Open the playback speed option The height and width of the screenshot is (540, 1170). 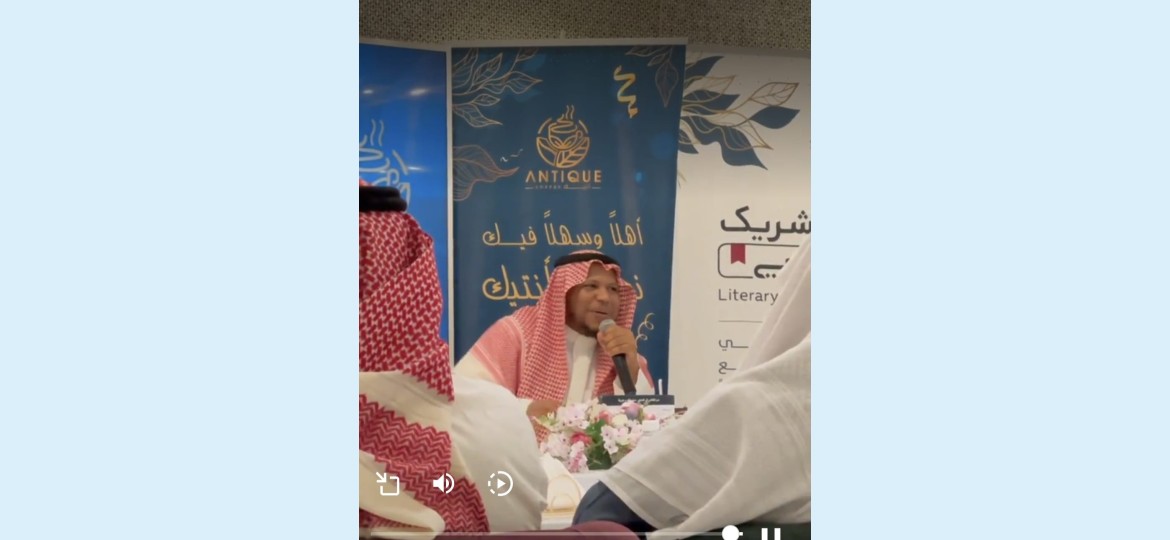click(500, 484)
